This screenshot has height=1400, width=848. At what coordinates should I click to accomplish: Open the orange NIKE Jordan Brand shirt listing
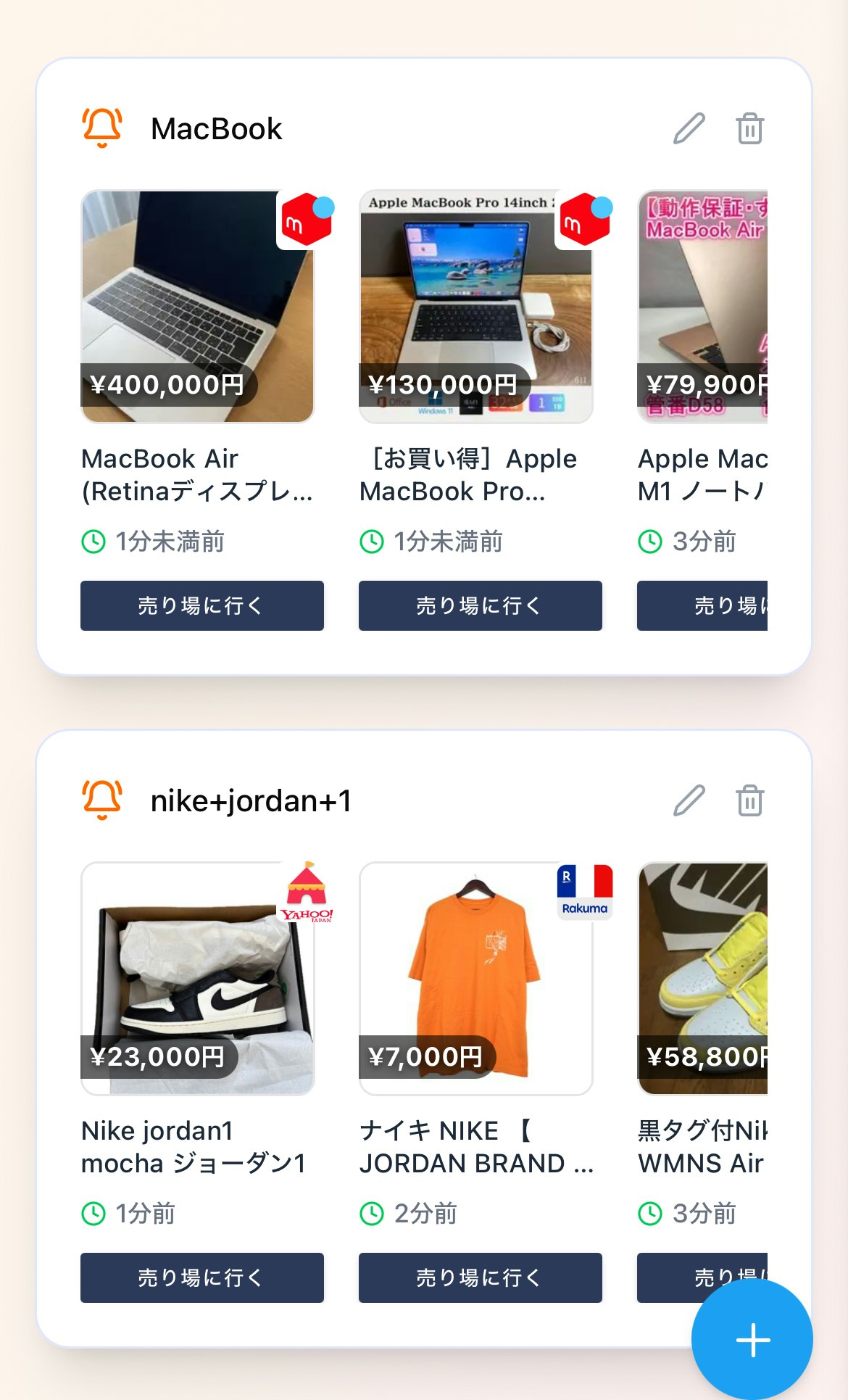tap(475, 979)
